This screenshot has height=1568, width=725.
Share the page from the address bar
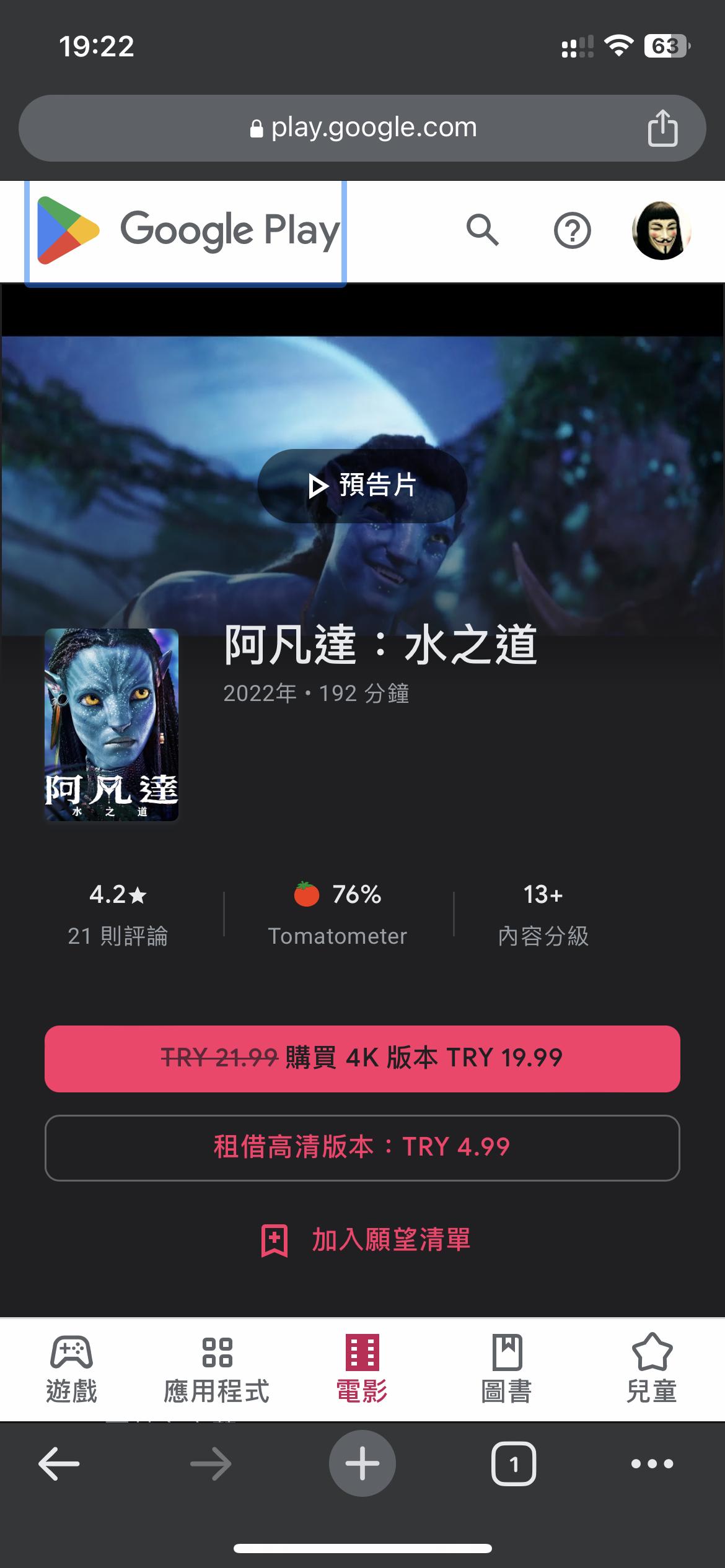pyautogui.click(x=662, y=128)
